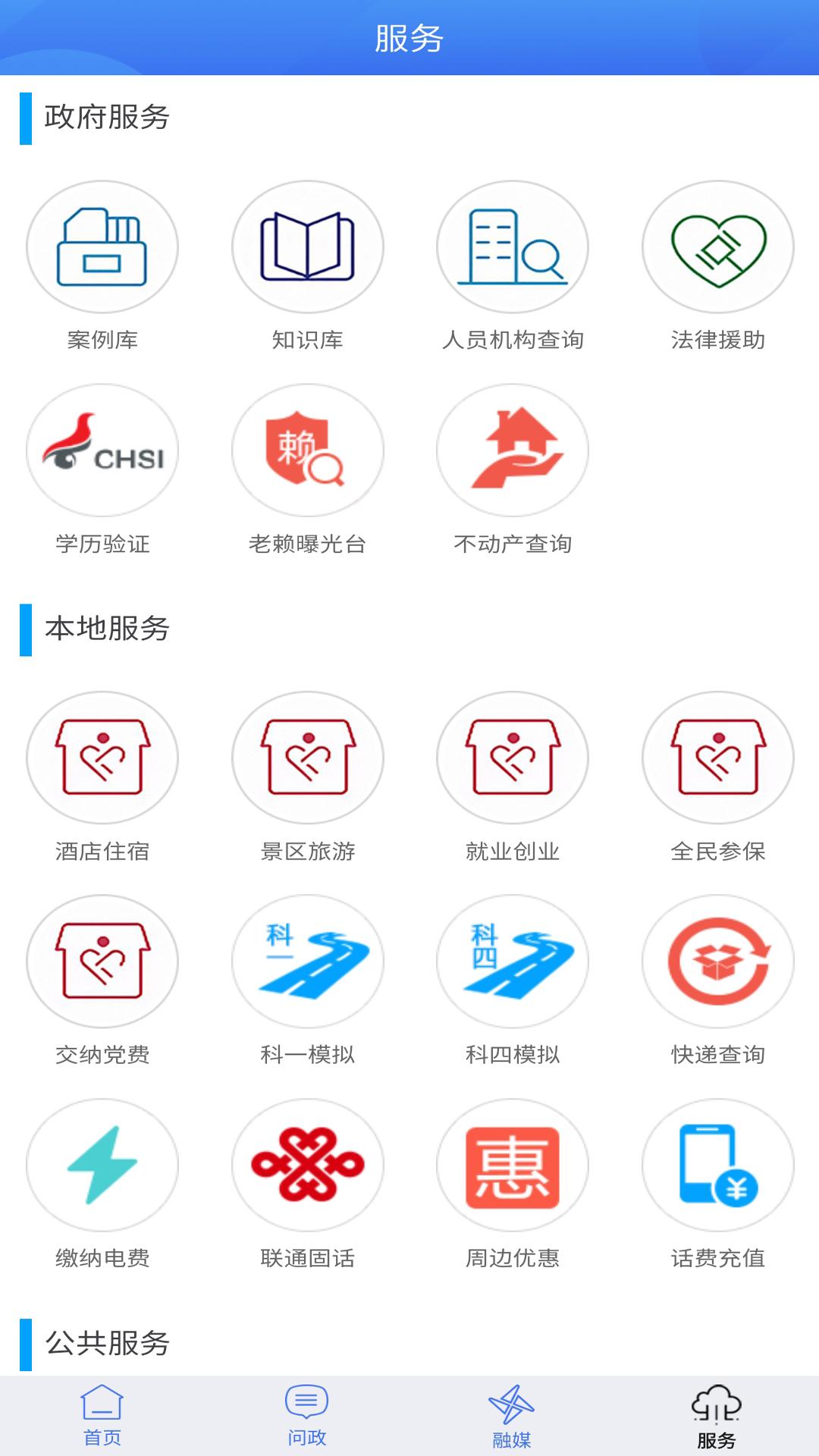The image size is (819, 1456).
Task: Select 人员机构查询 service
Action: [513, 247]
